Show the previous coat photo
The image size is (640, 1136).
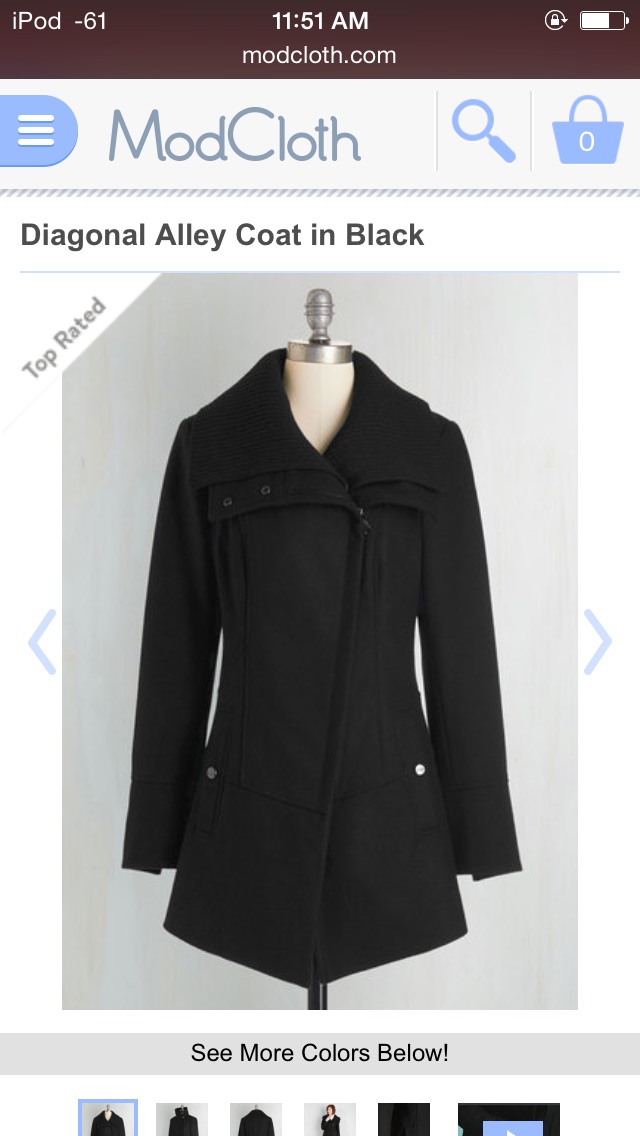(x=42, y=642)
